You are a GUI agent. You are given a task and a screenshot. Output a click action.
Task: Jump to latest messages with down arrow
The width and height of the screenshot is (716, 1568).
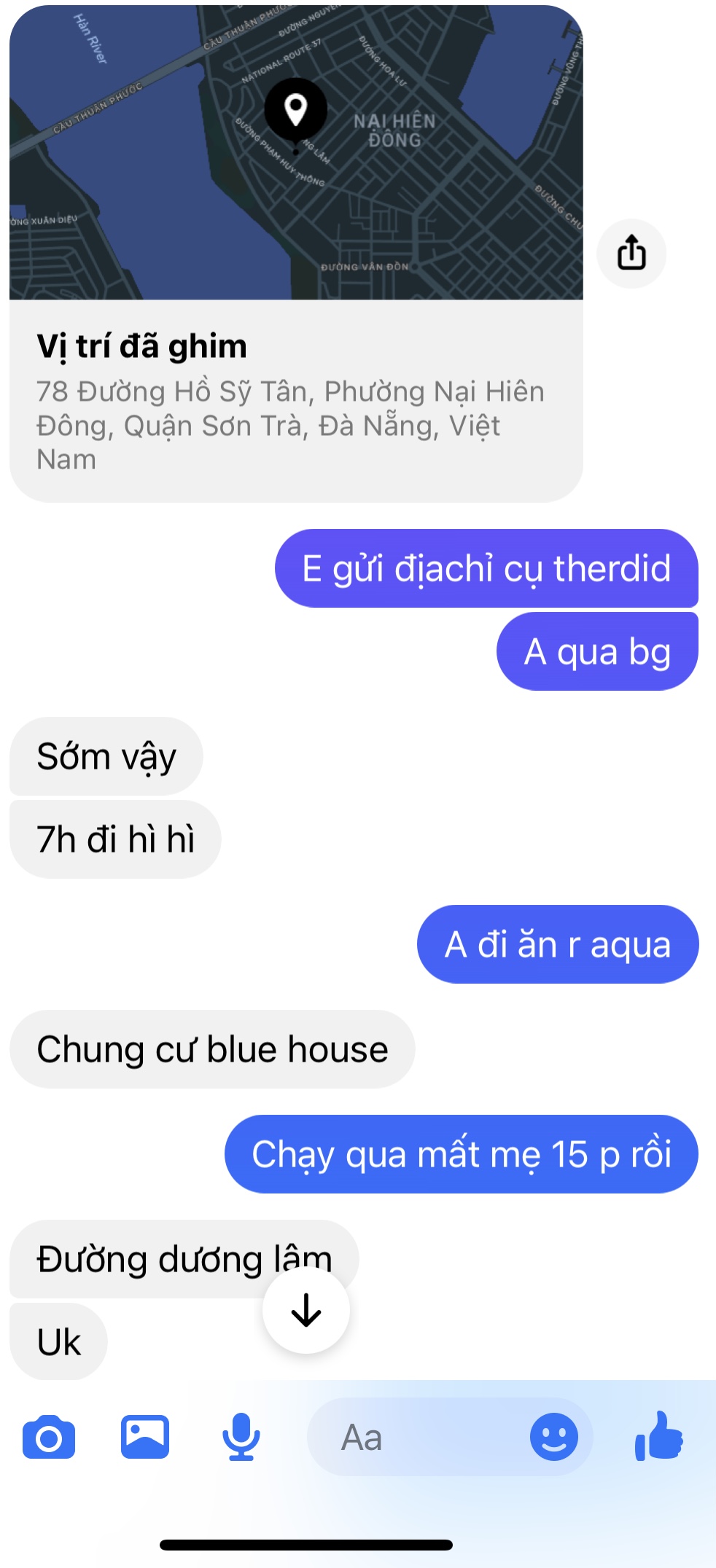[x=306, y=1309]
